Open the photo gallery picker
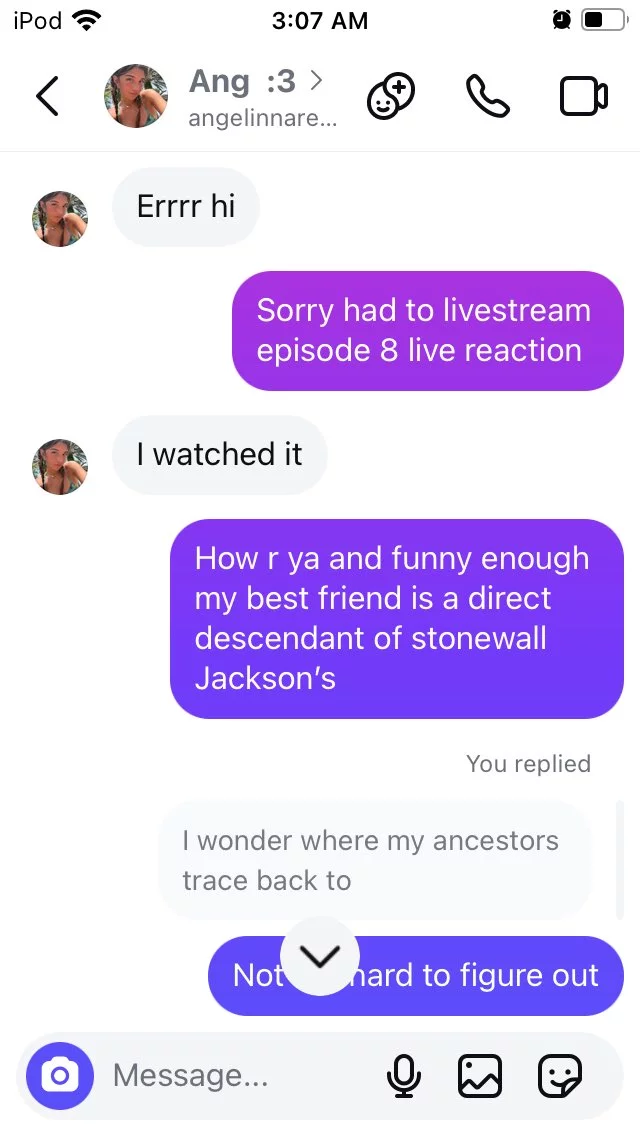The width and height of the screenshot is (640, 1136). tap(480, 1076)
